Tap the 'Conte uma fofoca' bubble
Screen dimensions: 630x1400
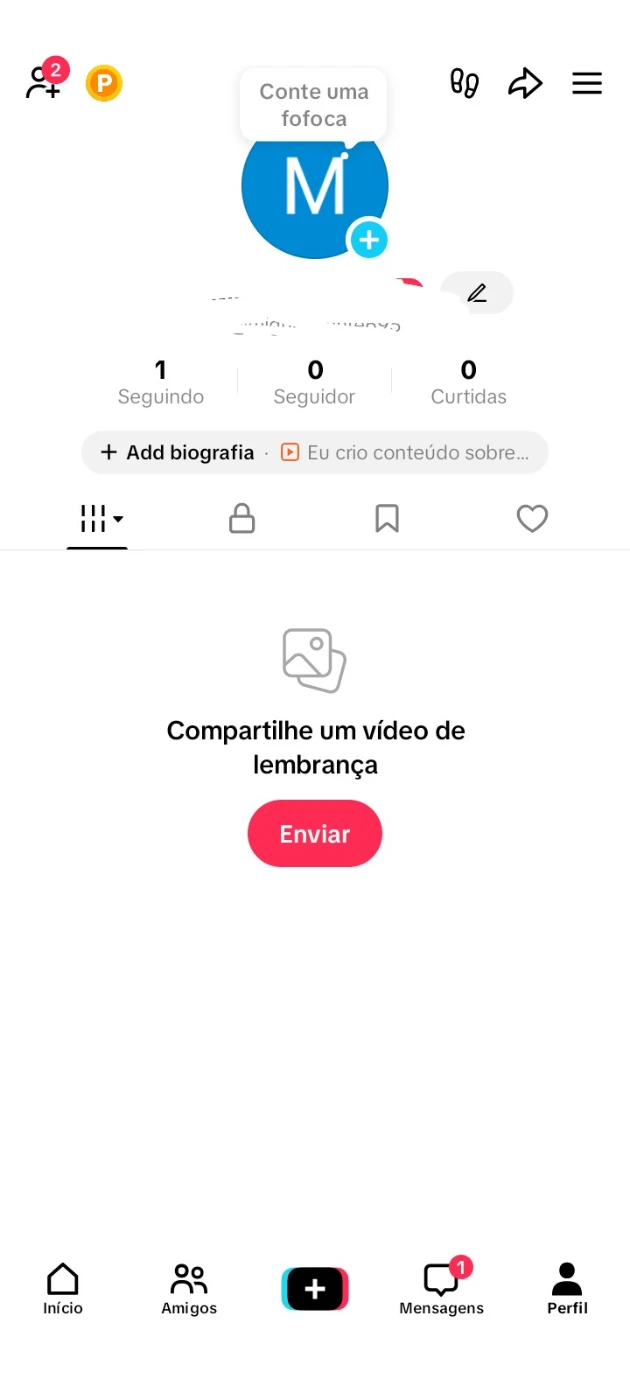(313, 105)
